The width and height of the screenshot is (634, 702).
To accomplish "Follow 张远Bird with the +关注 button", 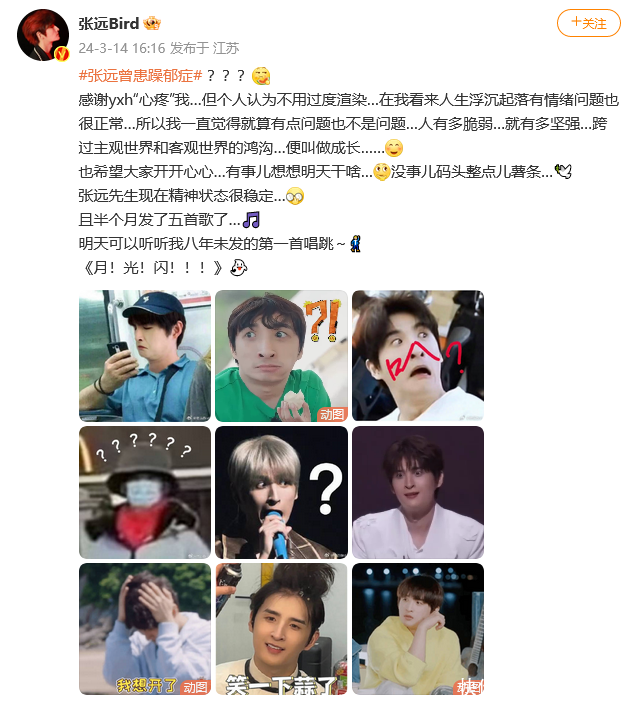I will tap(588, 23).
